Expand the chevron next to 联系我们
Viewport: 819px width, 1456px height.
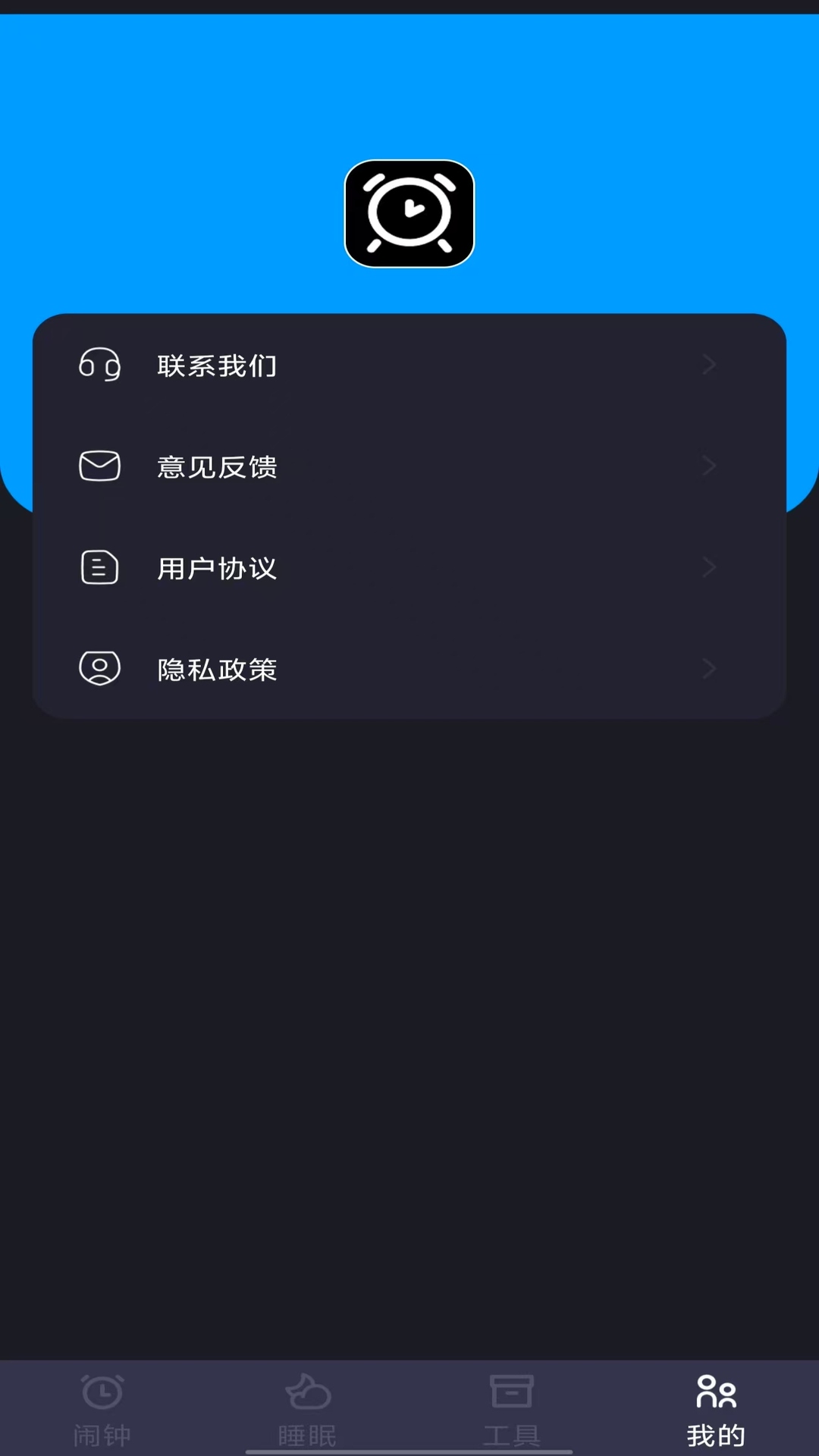tap(709, 365)
